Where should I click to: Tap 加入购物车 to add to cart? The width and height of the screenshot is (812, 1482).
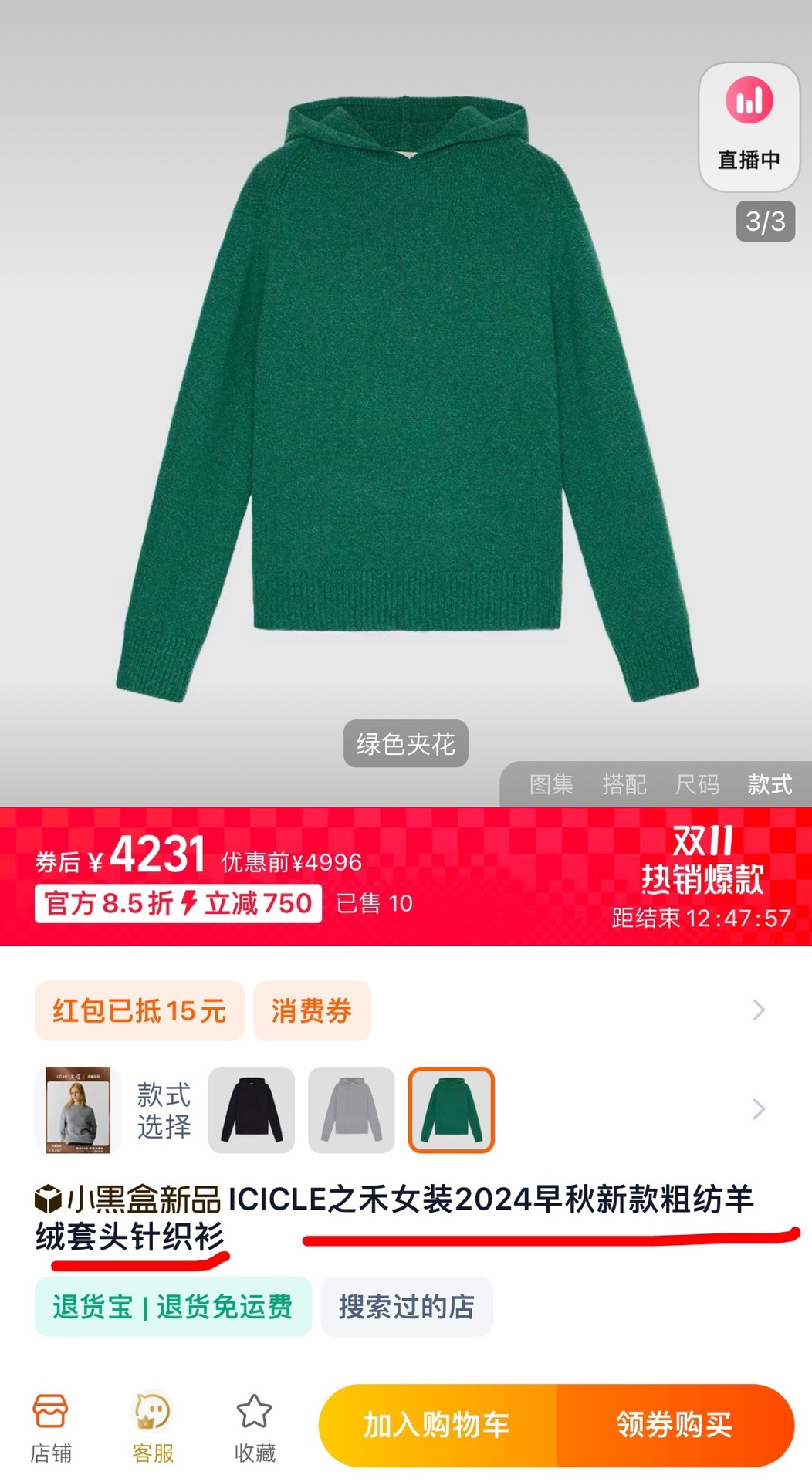pos(437,1425)
